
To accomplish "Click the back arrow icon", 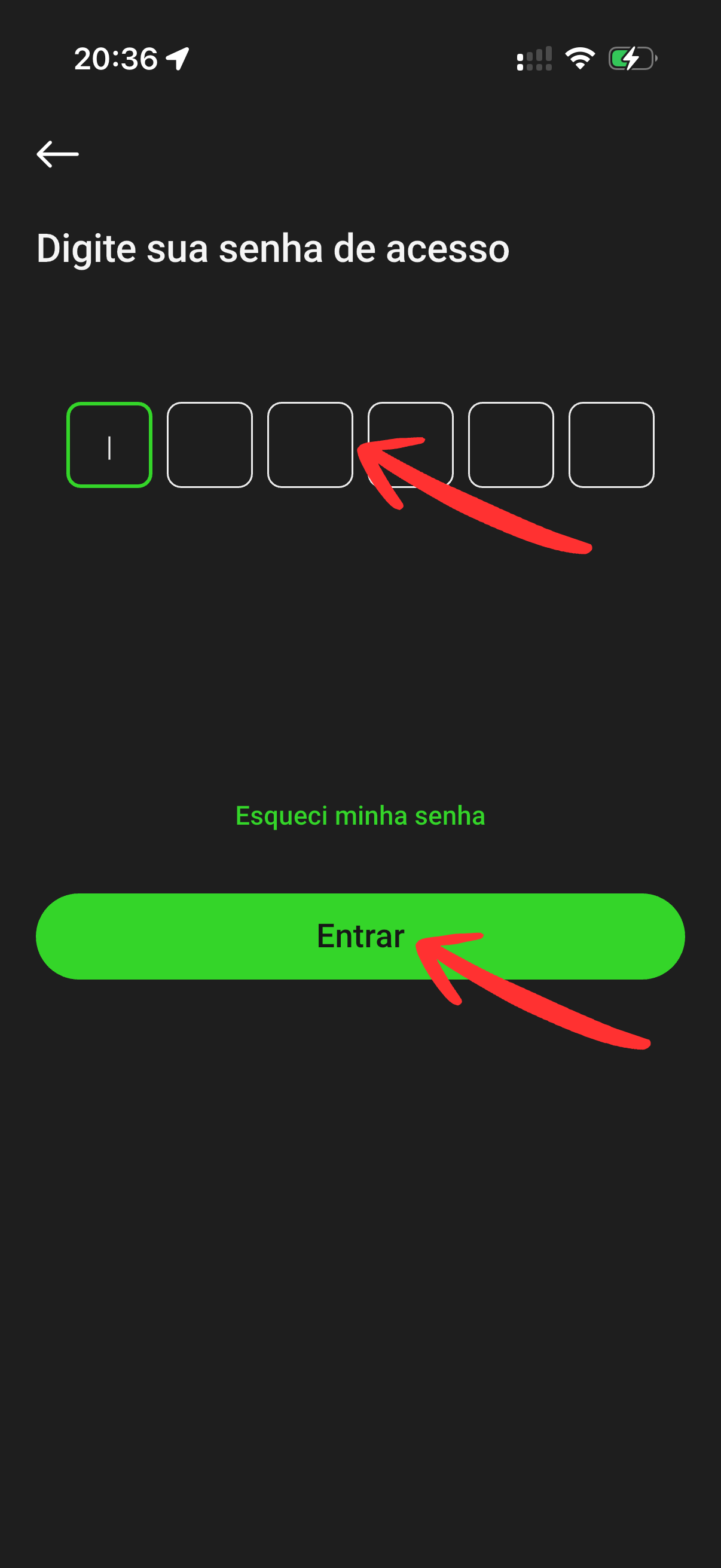I will tap(57, 153).
